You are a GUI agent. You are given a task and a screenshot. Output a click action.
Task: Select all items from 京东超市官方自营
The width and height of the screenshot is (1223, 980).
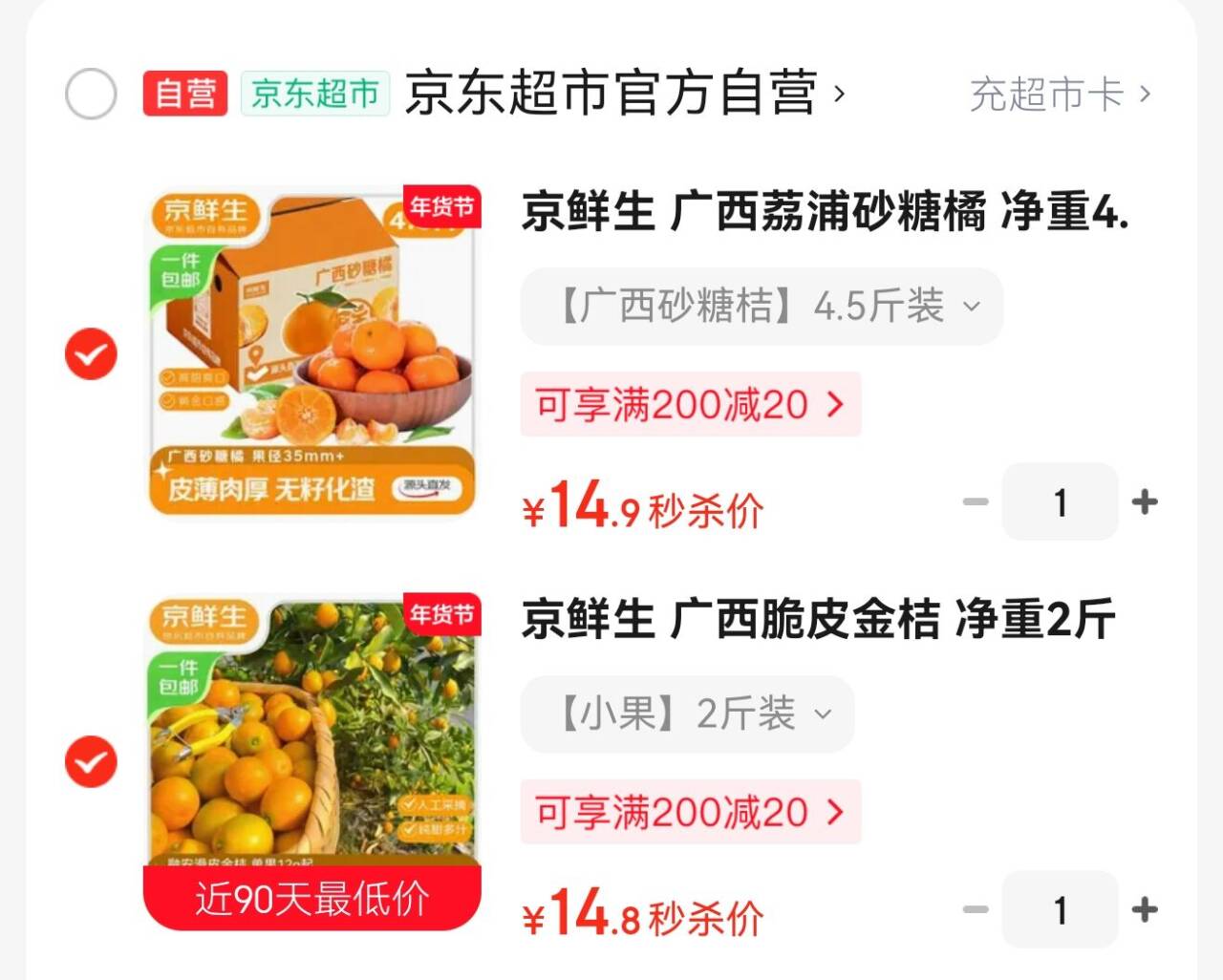[91, 94]
